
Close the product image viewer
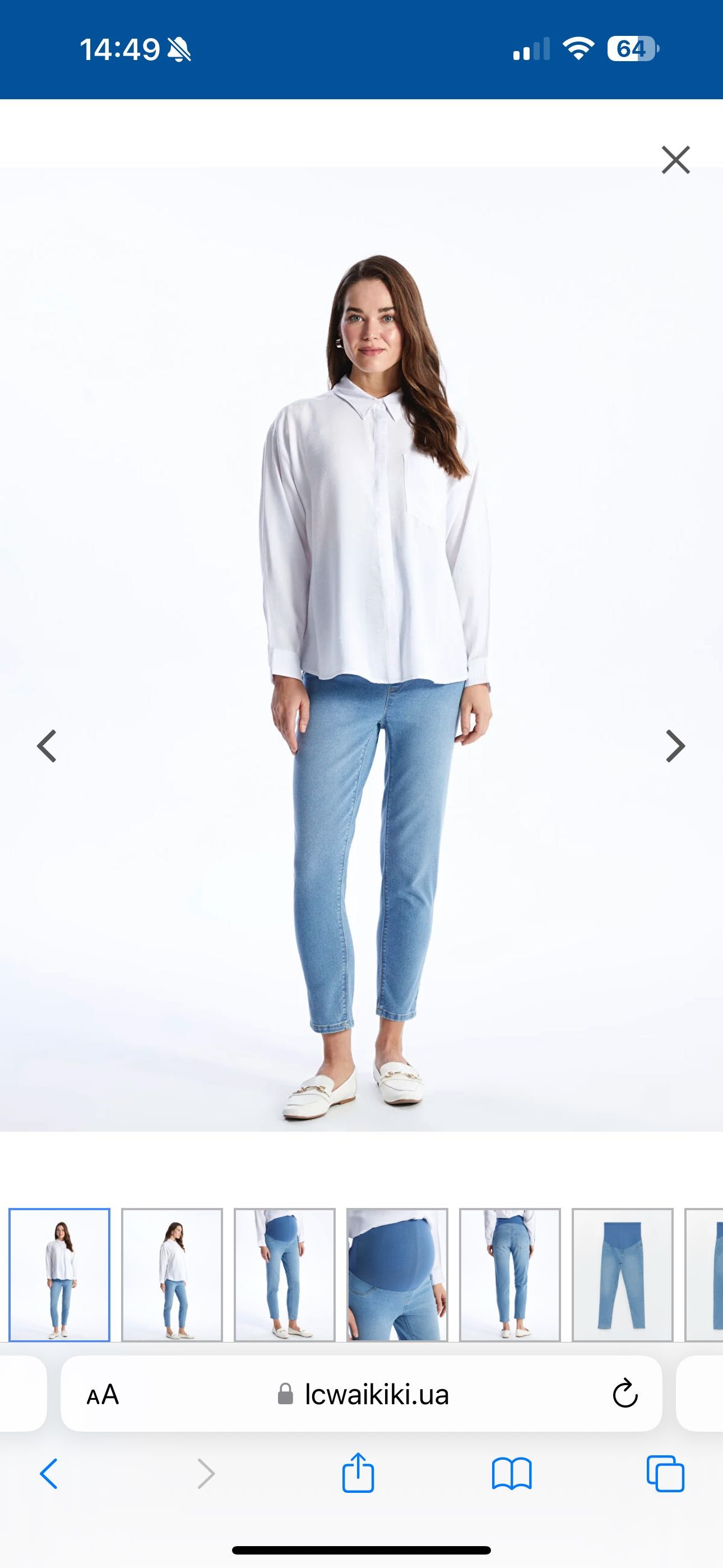pyautogui.click(x=675, y=160)
